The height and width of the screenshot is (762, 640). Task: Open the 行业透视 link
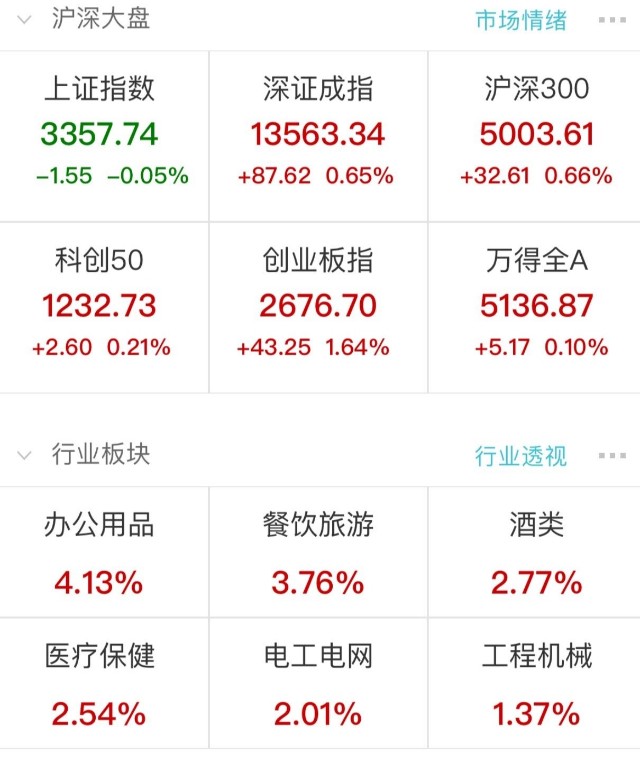[x=521, y=456]
